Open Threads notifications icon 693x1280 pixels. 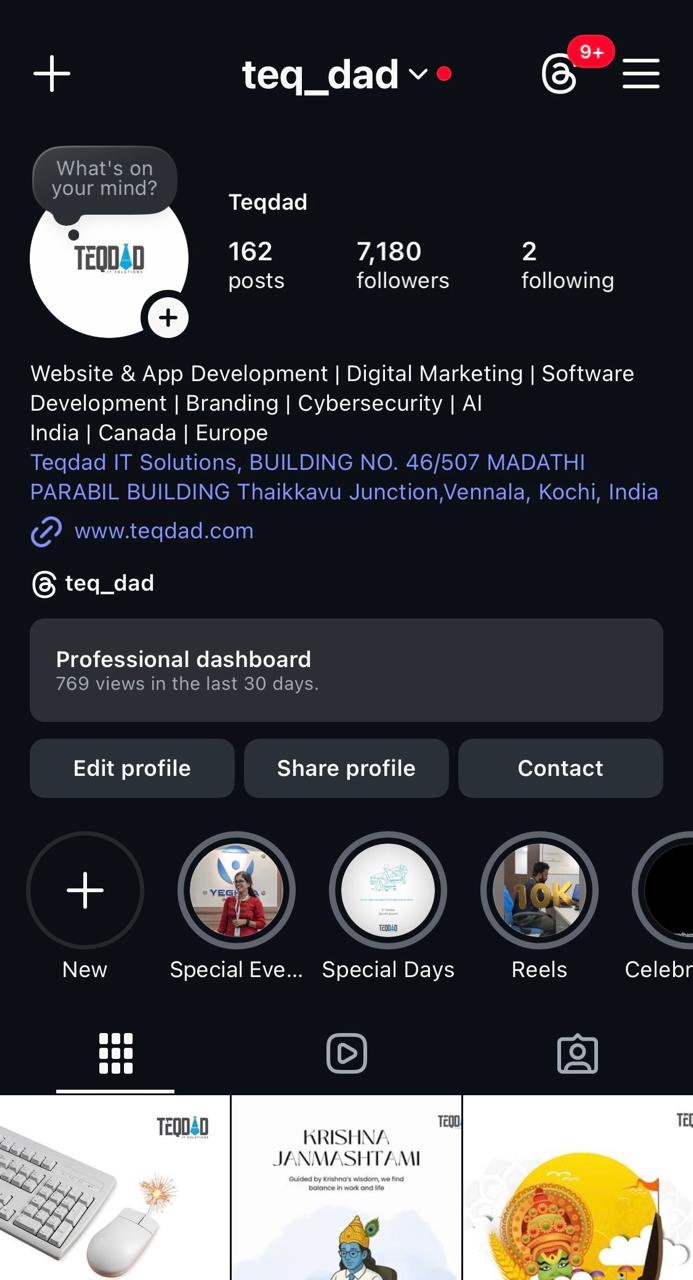[x=560, y=74]
